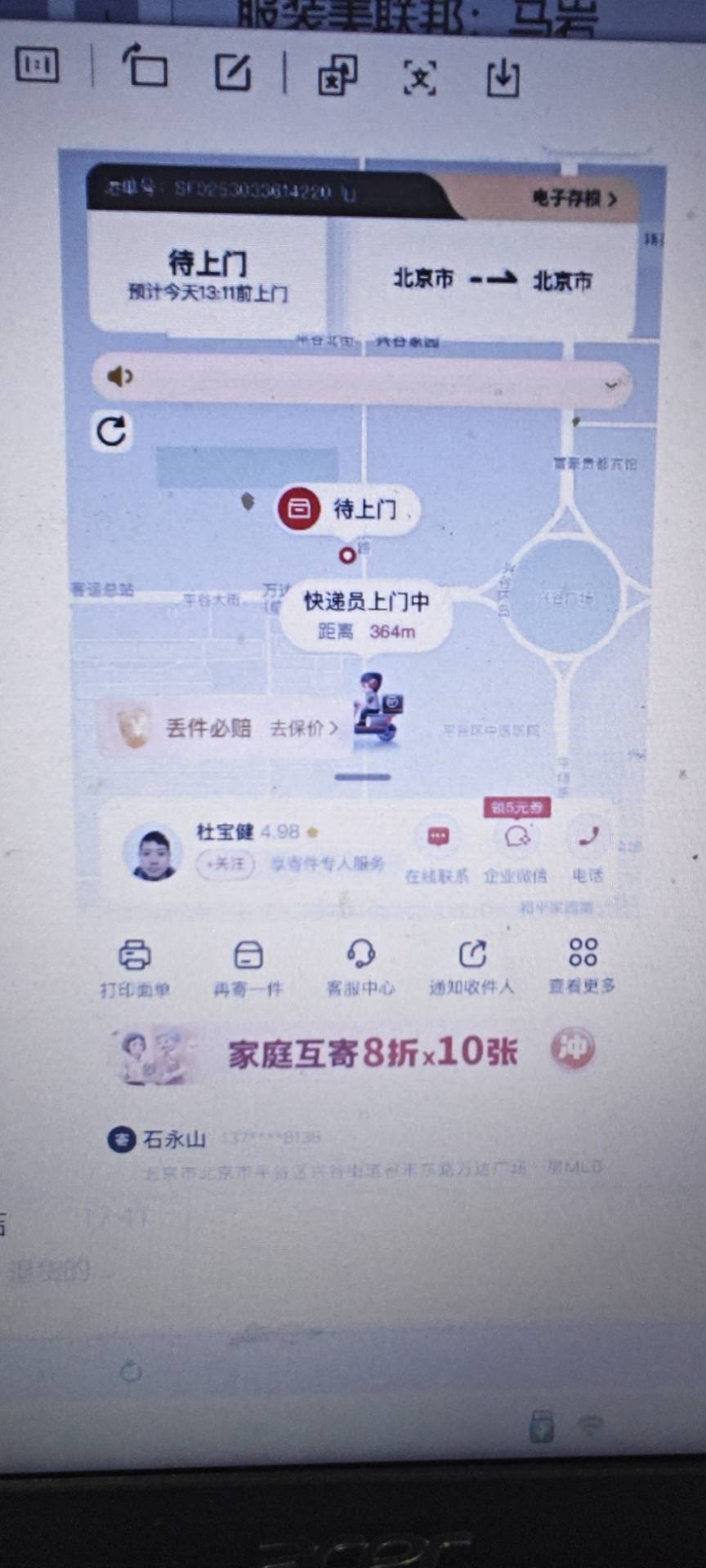Image resolution: width=706 pixels, height=1568 pixels.
Task: Rotate the image
Action: click(145, 67)
